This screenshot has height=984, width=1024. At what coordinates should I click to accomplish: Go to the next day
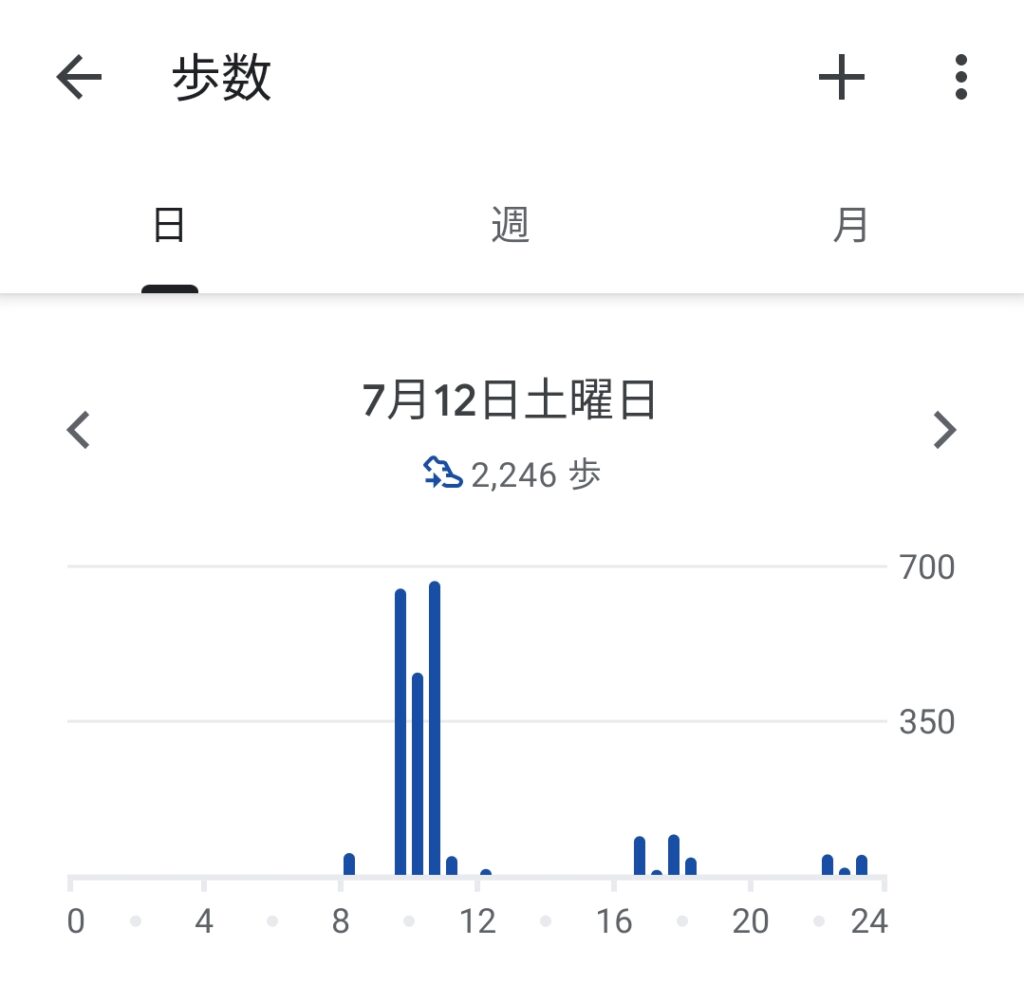click(944, 430)
